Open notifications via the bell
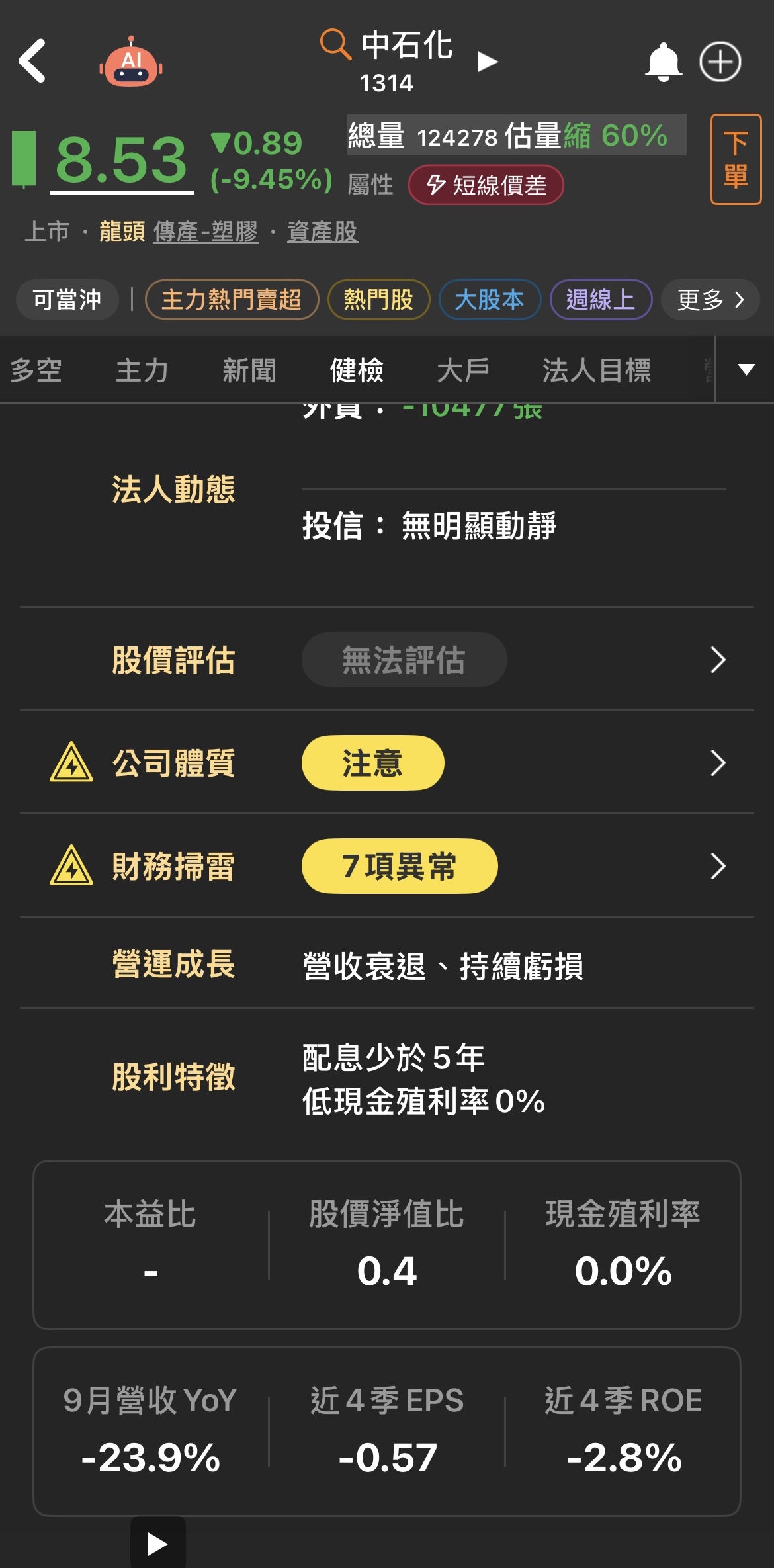 [664, 62]
